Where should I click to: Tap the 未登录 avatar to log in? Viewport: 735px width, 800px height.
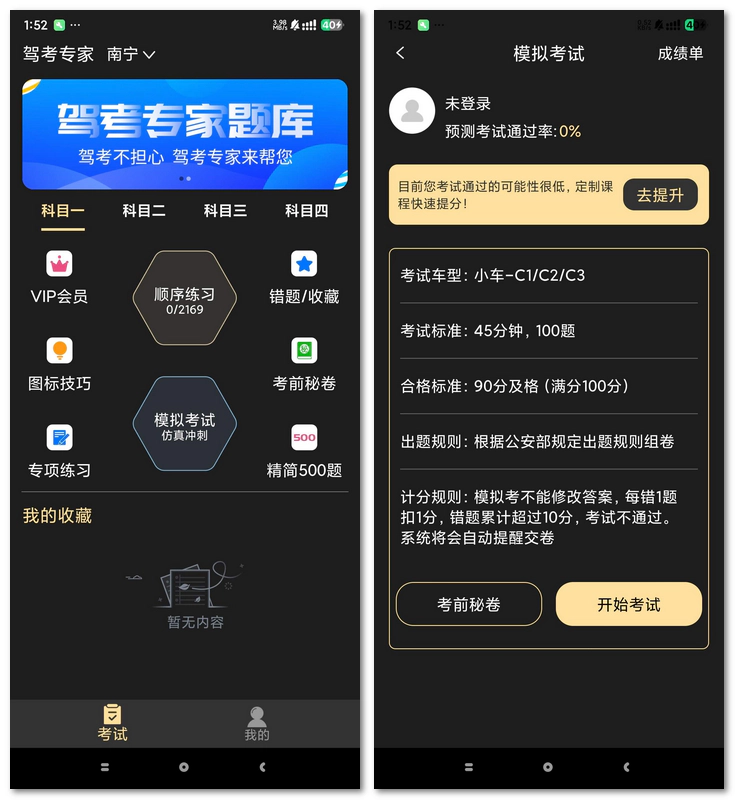pyautogui.click(x=412, y=111)
